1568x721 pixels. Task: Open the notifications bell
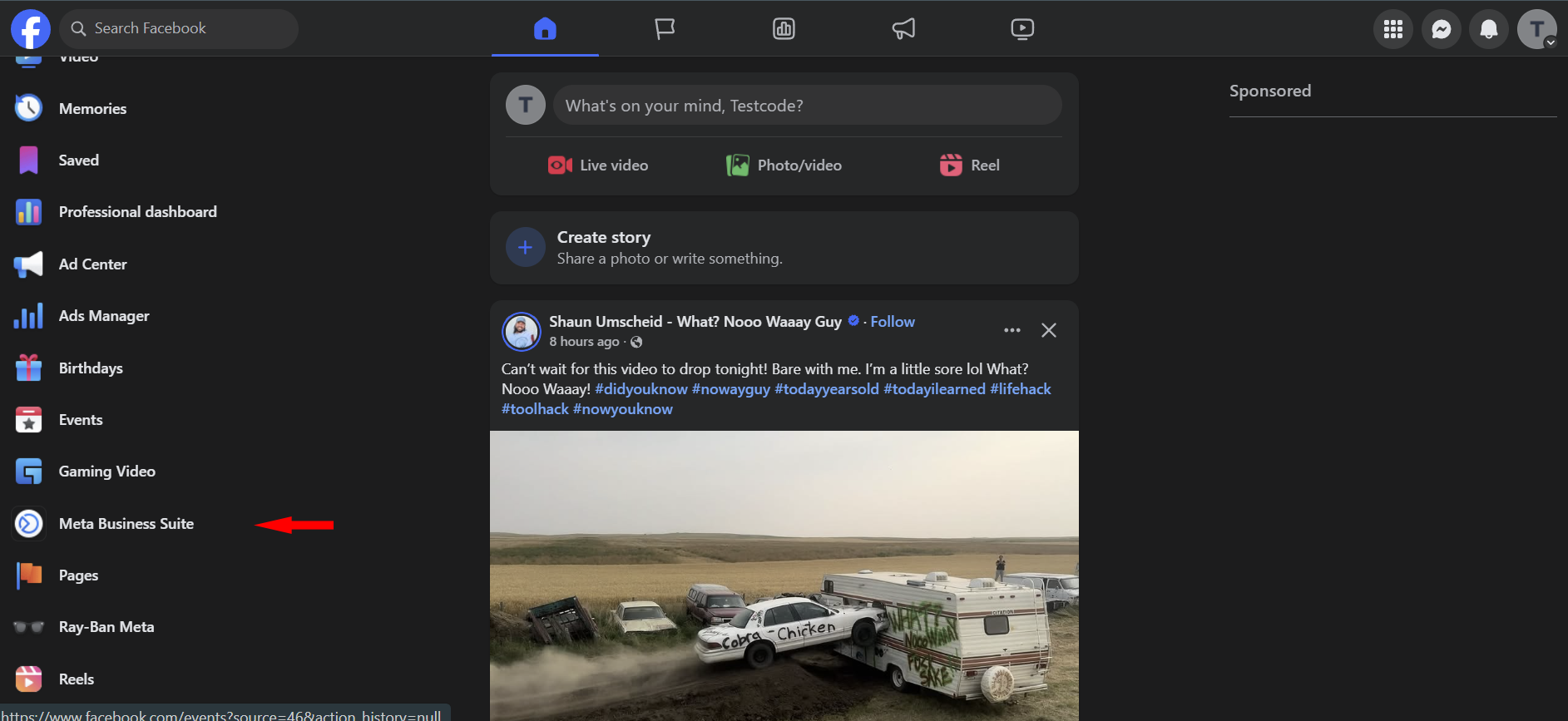1488,30
